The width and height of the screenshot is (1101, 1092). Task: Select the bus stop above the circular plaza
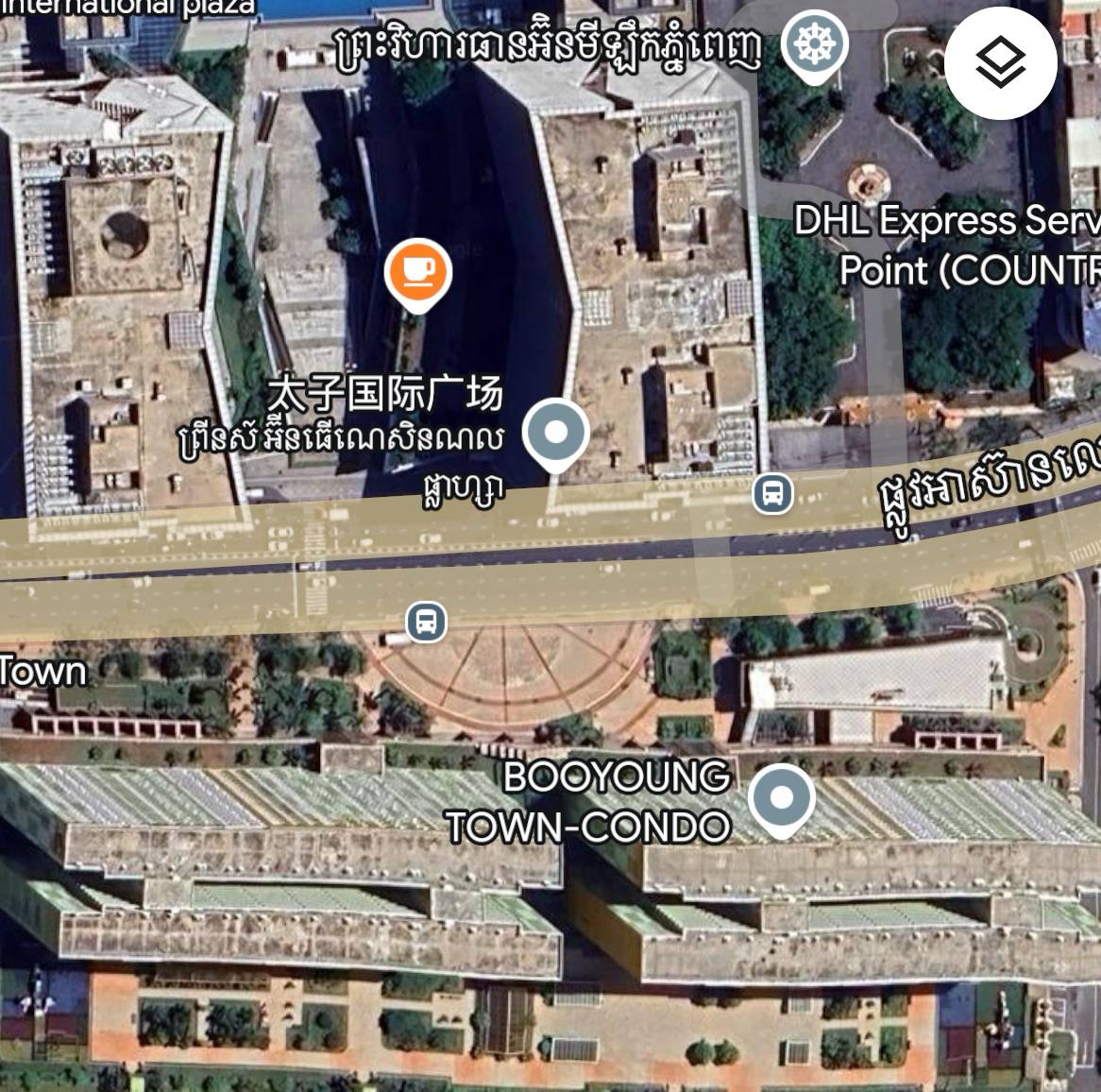[426, 622]
